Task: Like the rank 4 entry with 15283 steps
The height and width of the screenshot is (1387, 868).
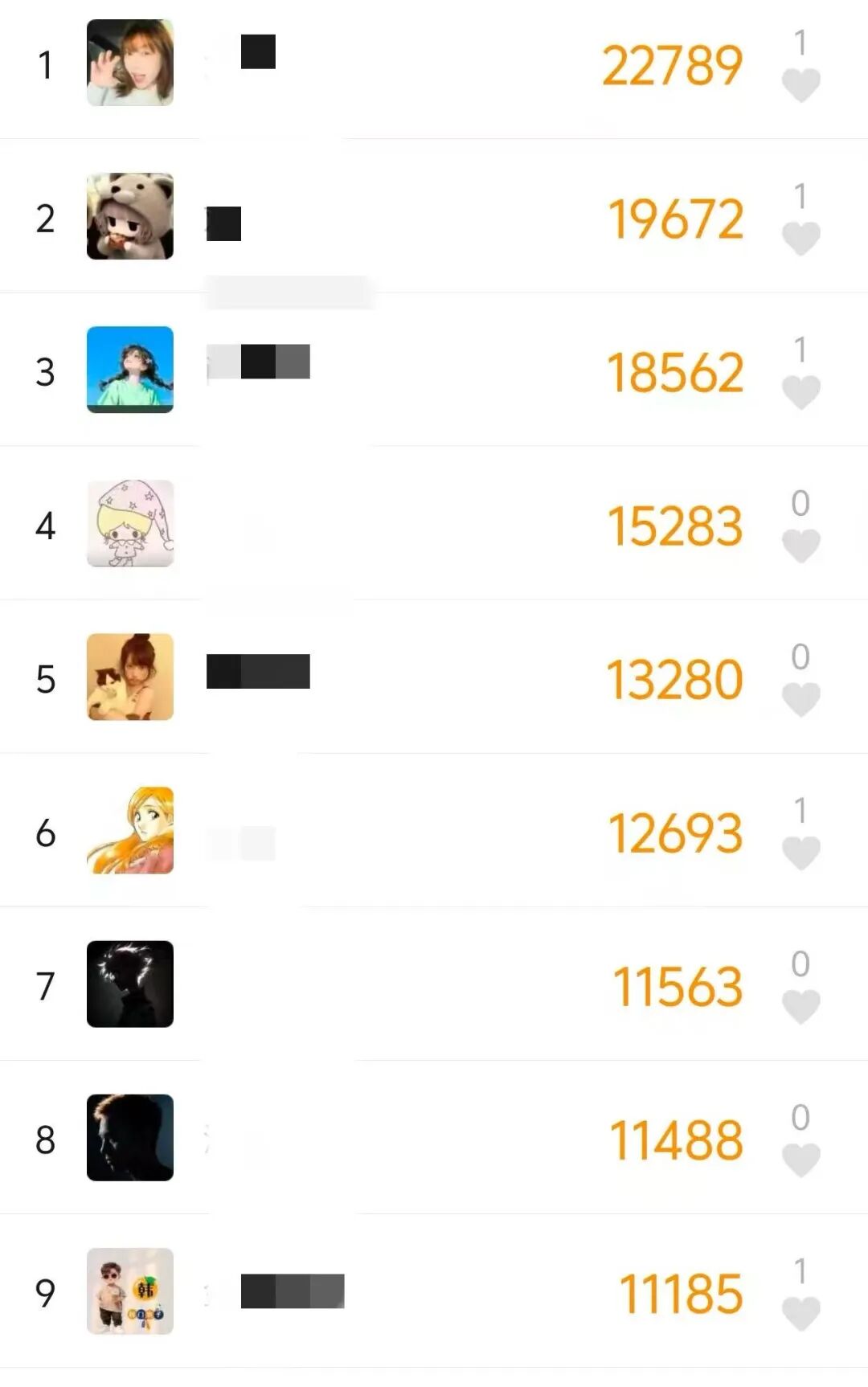Action: pos(800,546)
